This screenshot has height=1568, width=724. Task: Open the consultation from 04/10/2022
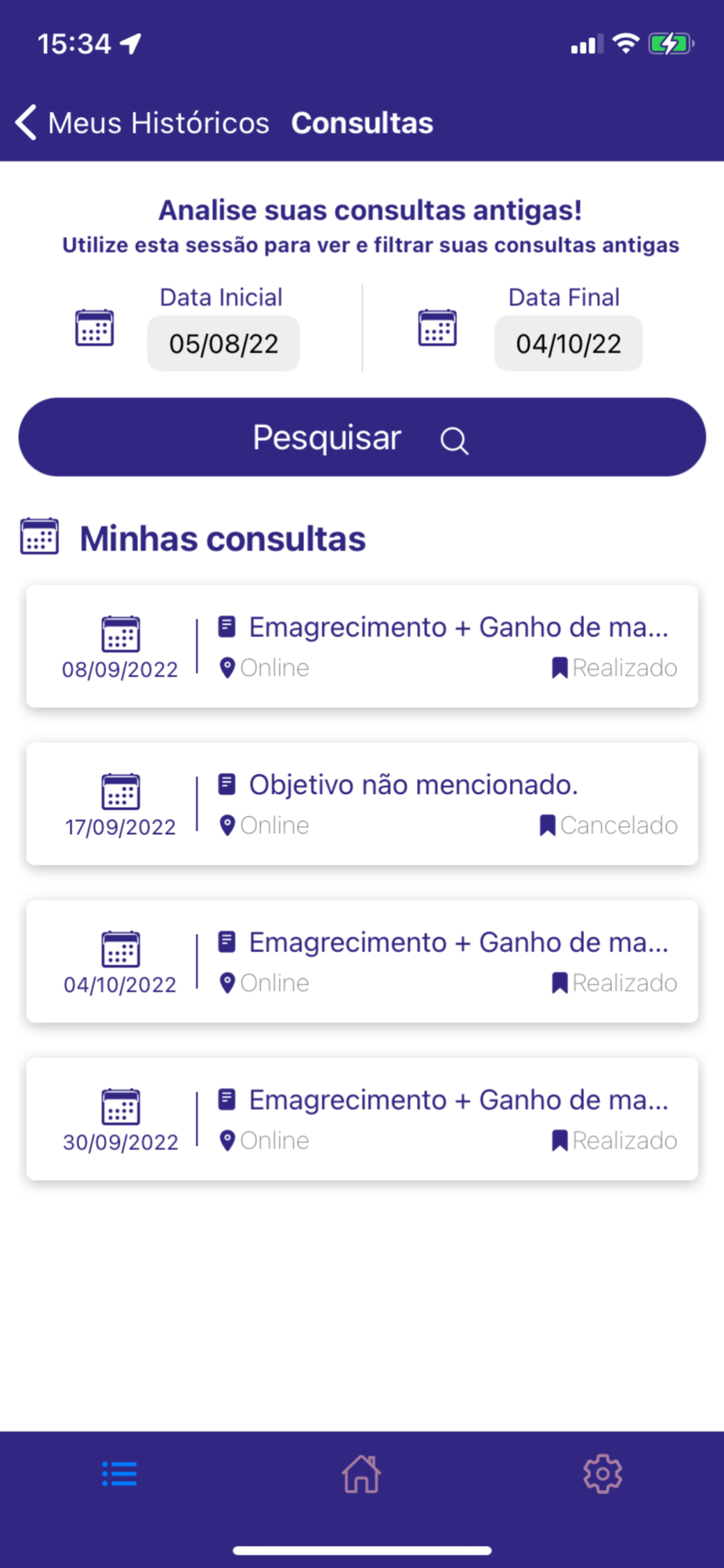(x=362, y=962)
